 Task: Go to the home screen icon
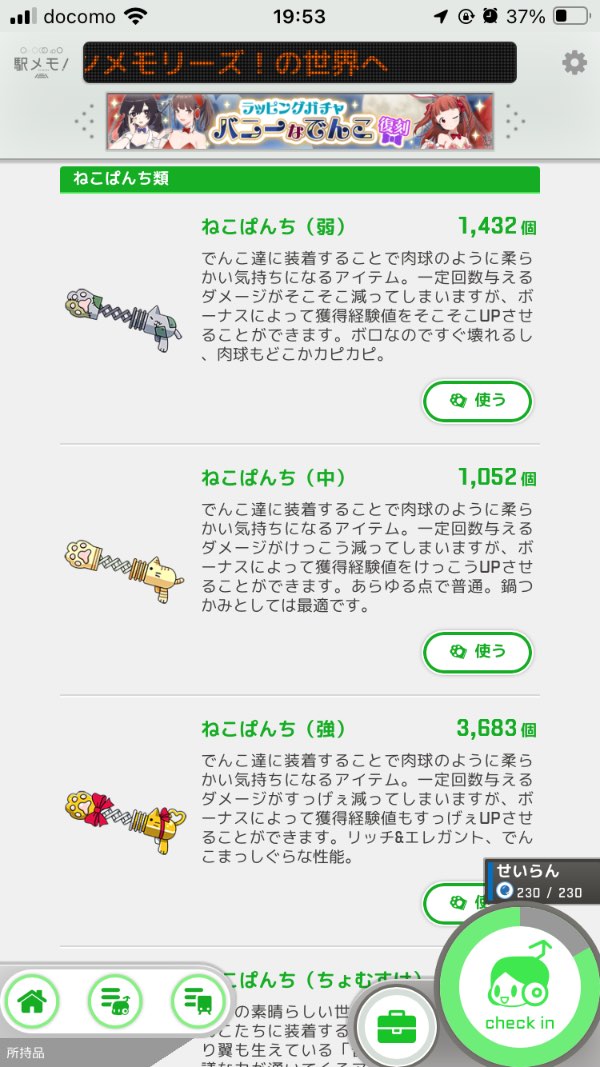[32, 998]
